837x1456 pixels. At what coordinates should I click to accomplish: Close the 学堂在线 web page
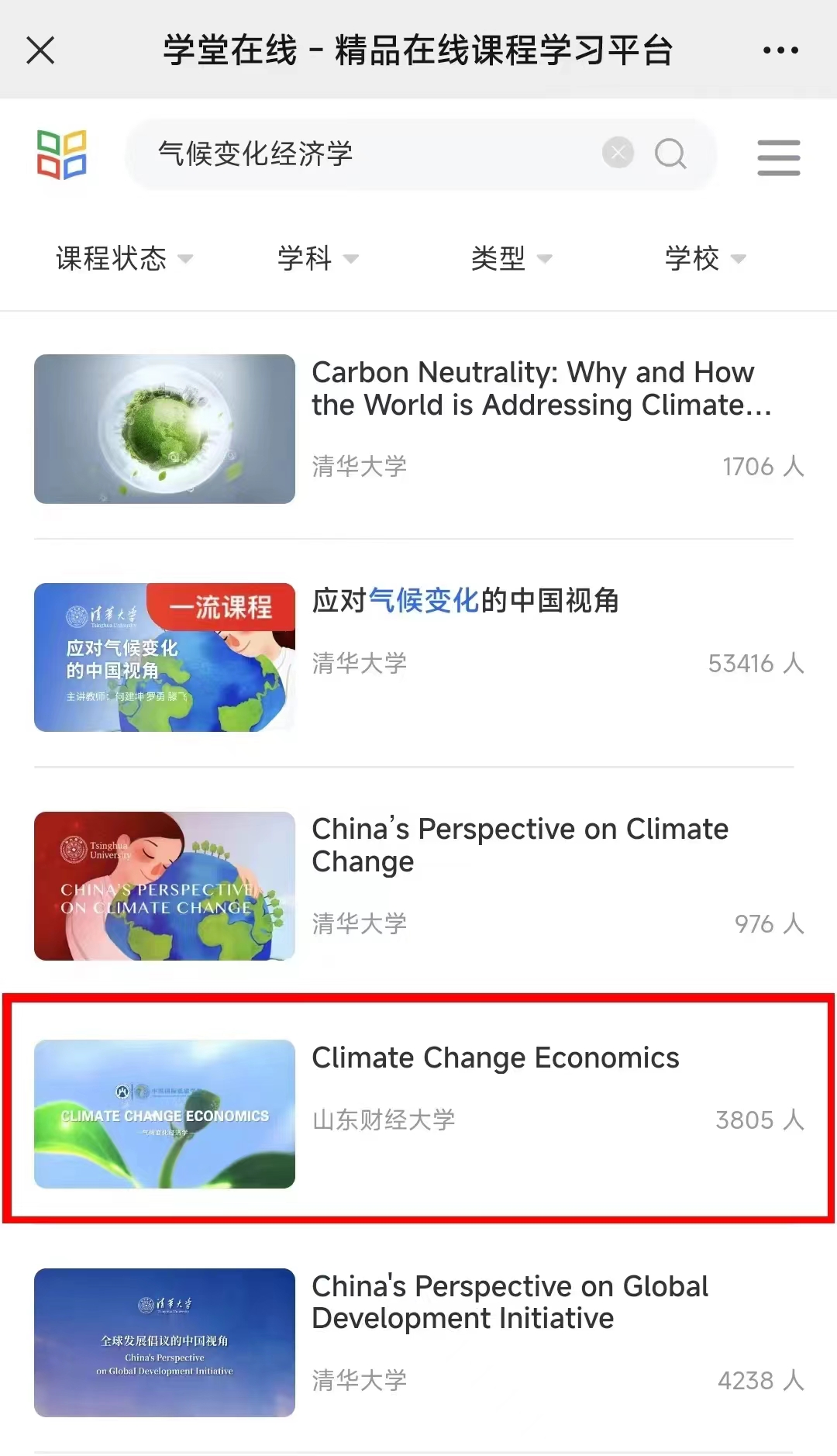[x=40, y=50]
